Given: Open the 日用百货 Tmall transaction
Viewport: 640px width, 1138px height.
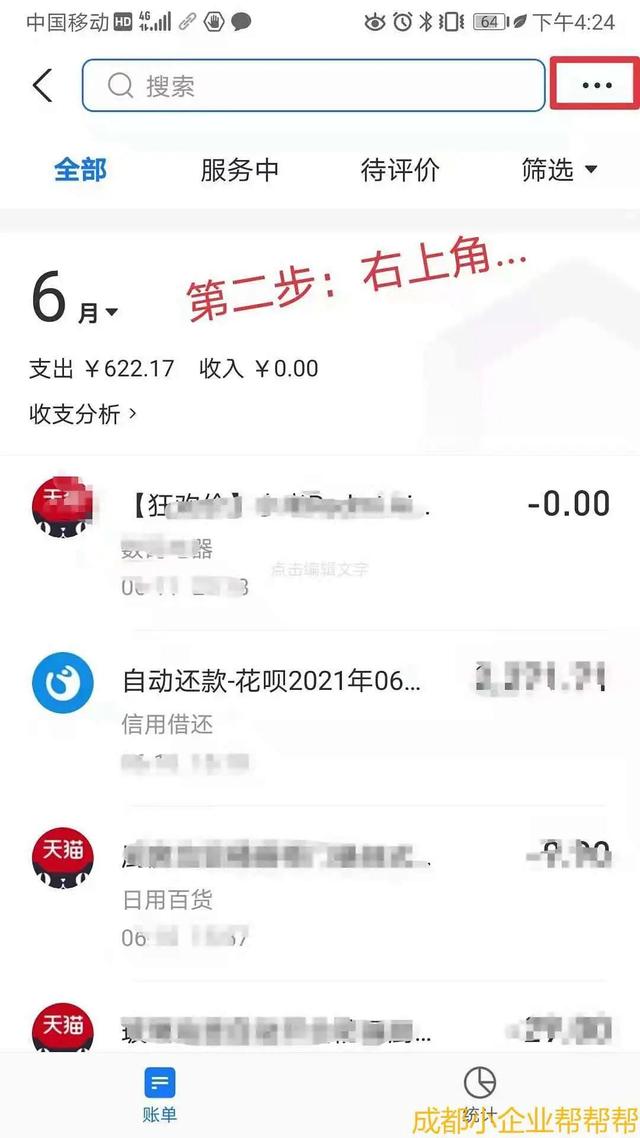Looking at the screenshot, I should (x=320, y=893).
